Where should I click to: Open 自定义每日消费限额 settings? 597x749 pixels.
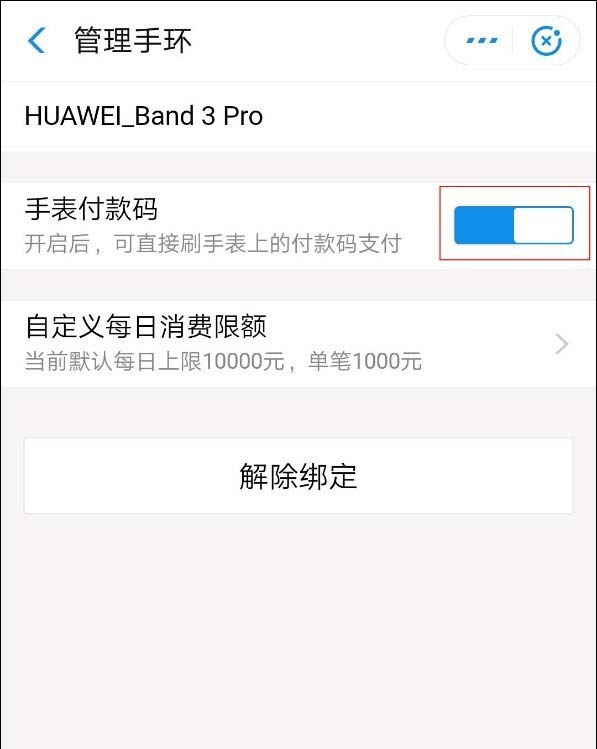coord(298,343)
